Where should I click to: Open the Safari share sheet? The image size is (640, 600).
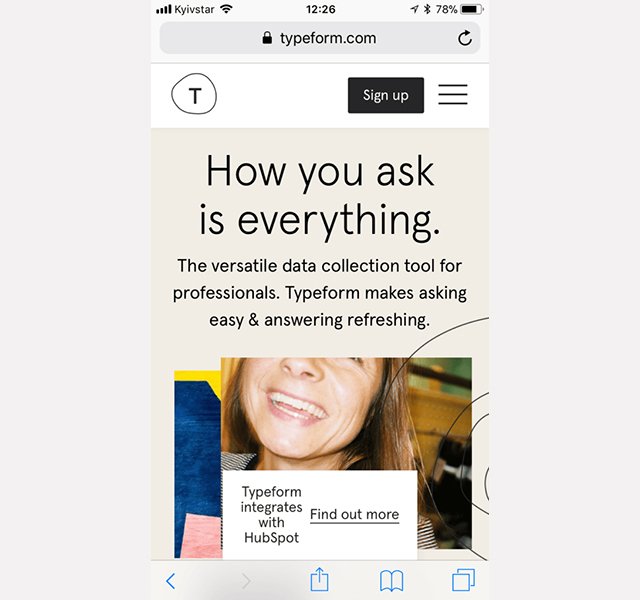pos(318,579)
